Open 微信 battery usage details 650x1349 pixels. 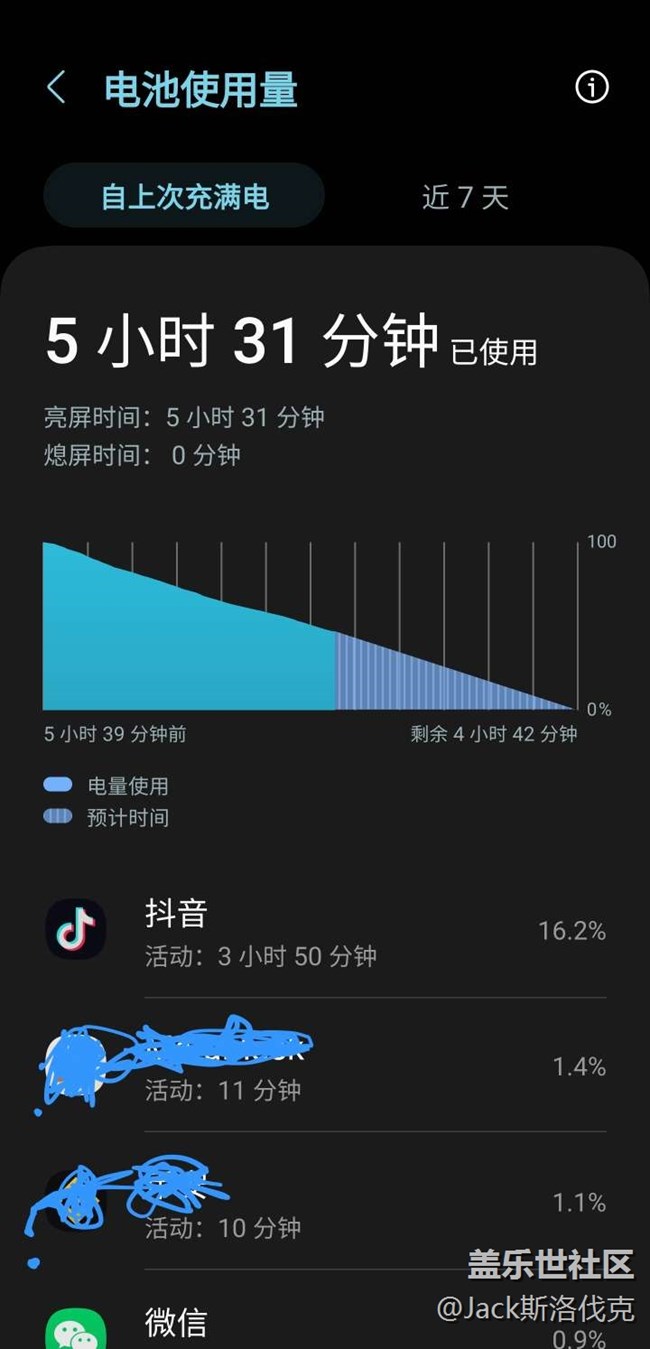tap(325, 1322)
